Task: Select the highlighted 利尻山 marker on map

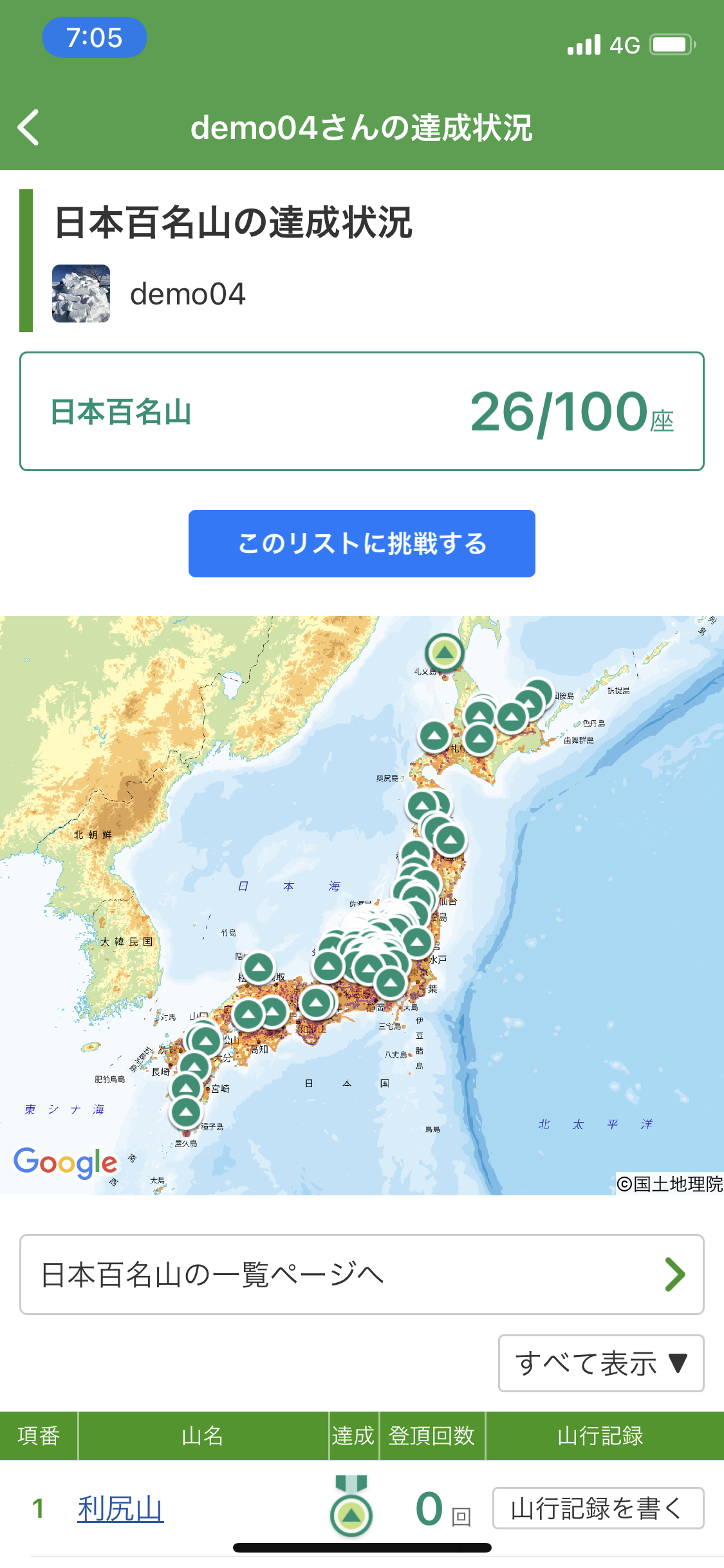Action: click(445, 652)
